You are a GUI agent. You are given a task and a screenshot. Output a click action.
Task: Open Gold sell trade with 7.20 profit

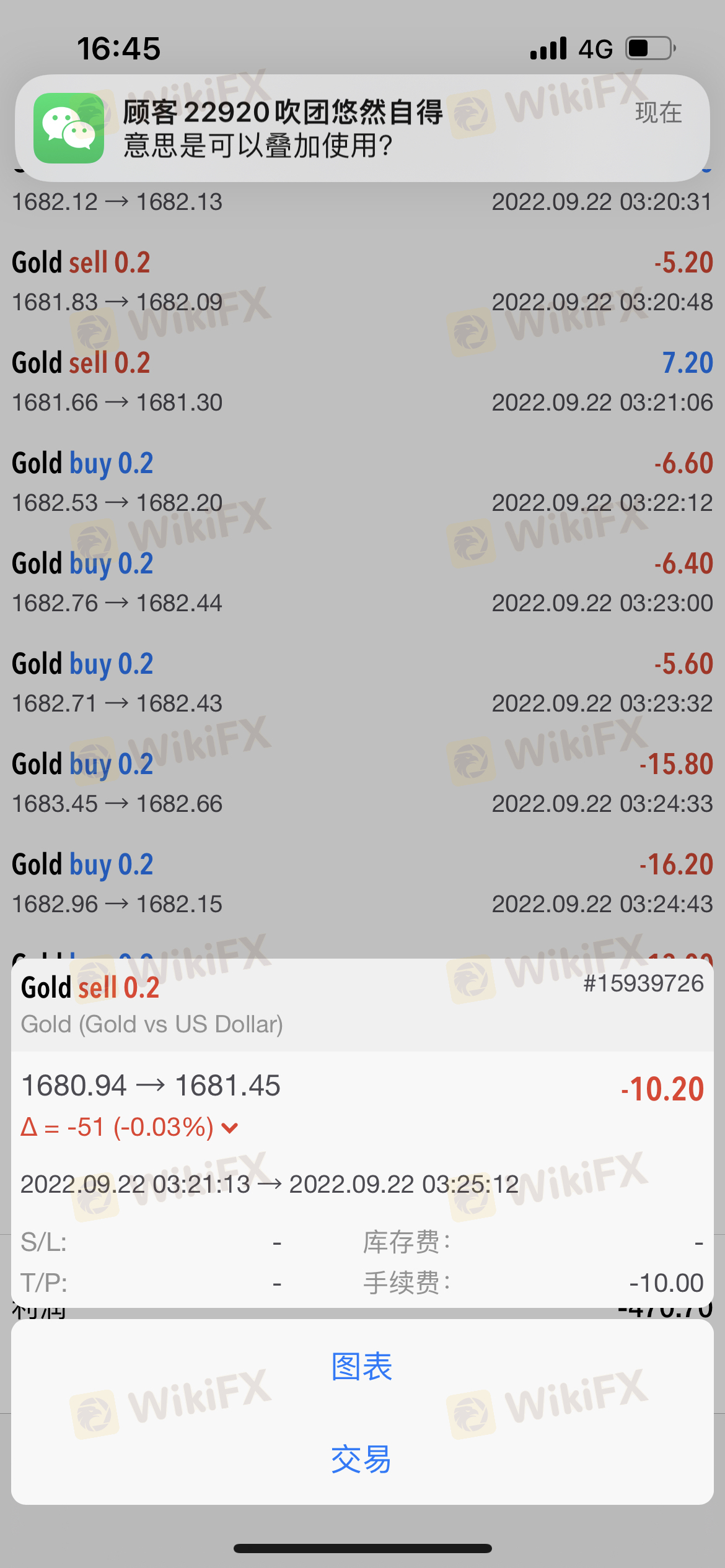(x=362, y=382)
